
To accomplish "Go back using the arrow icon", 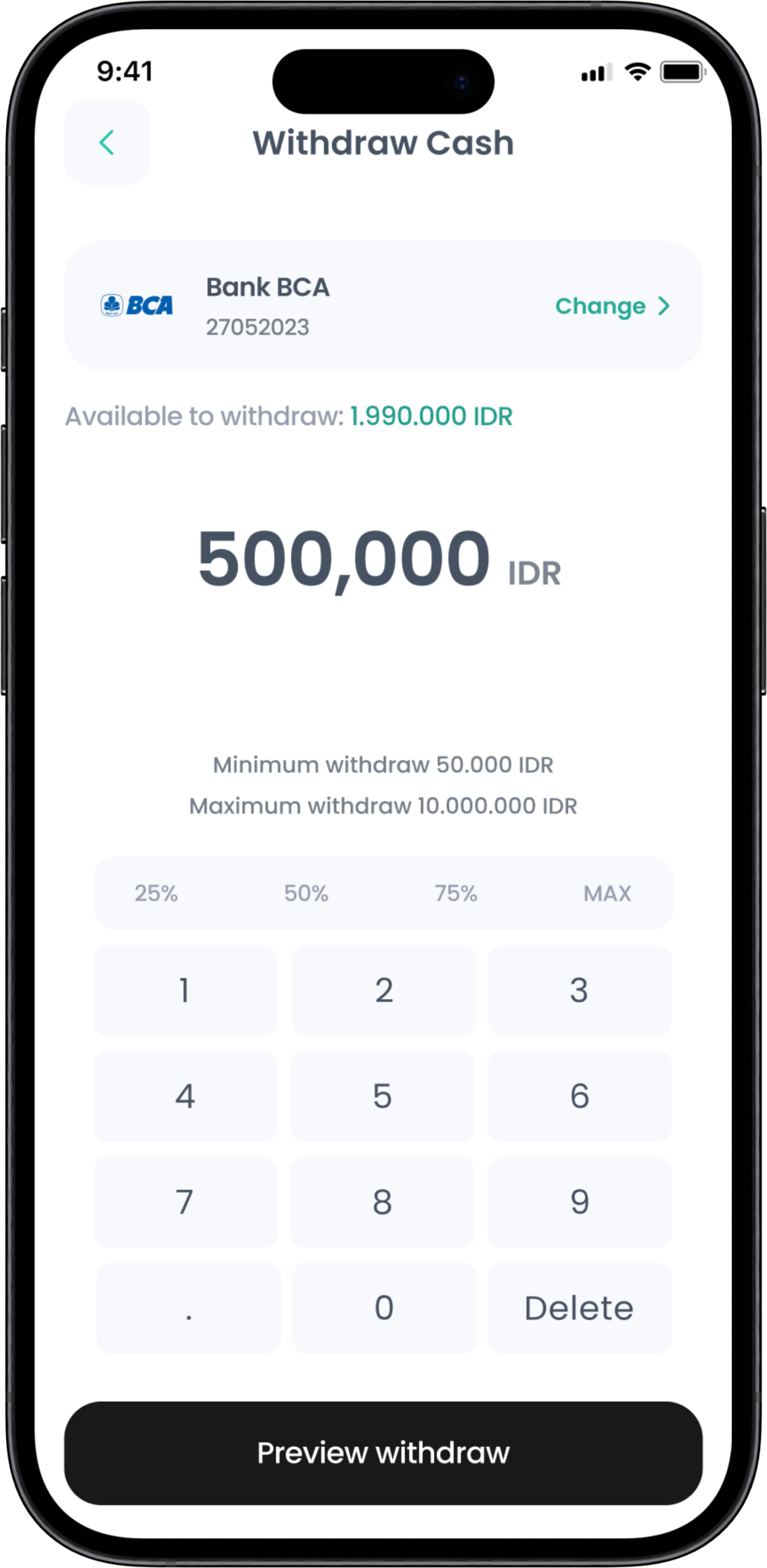I will (107, 142).
